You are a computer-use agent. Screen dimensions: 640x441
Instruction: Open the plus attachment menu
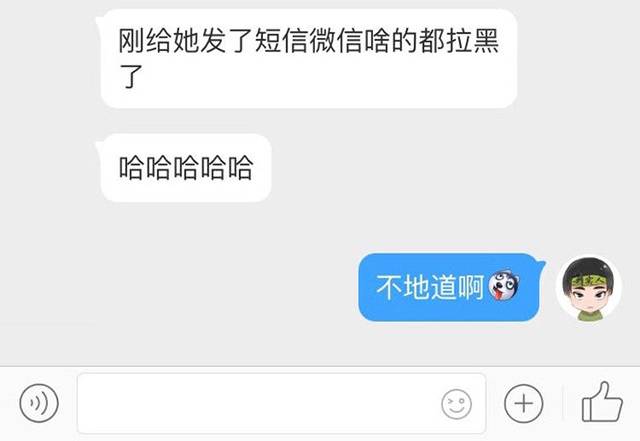pyautogui.click(x=523, y=404)
